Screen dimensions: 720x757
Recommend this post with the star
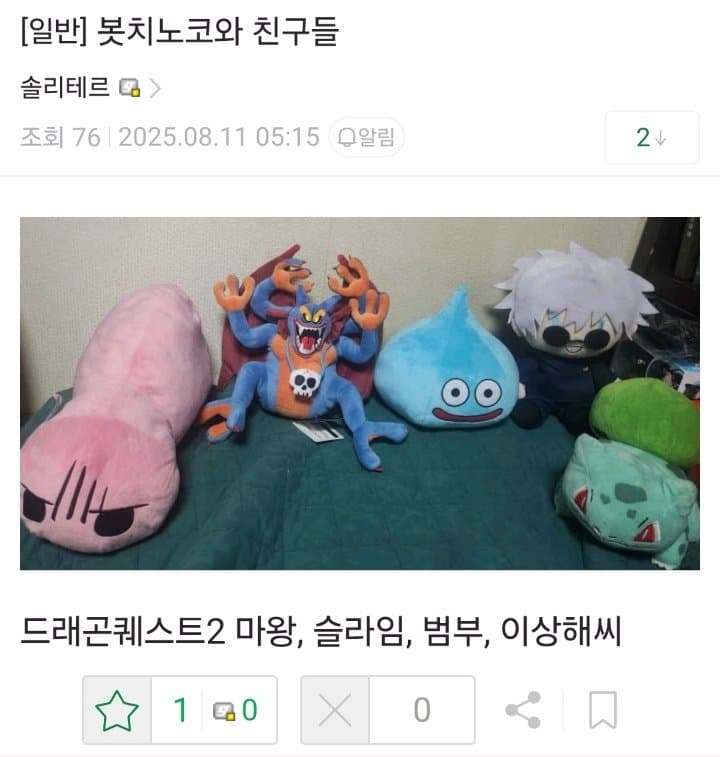pyautogui.click(x=117, y=710)
